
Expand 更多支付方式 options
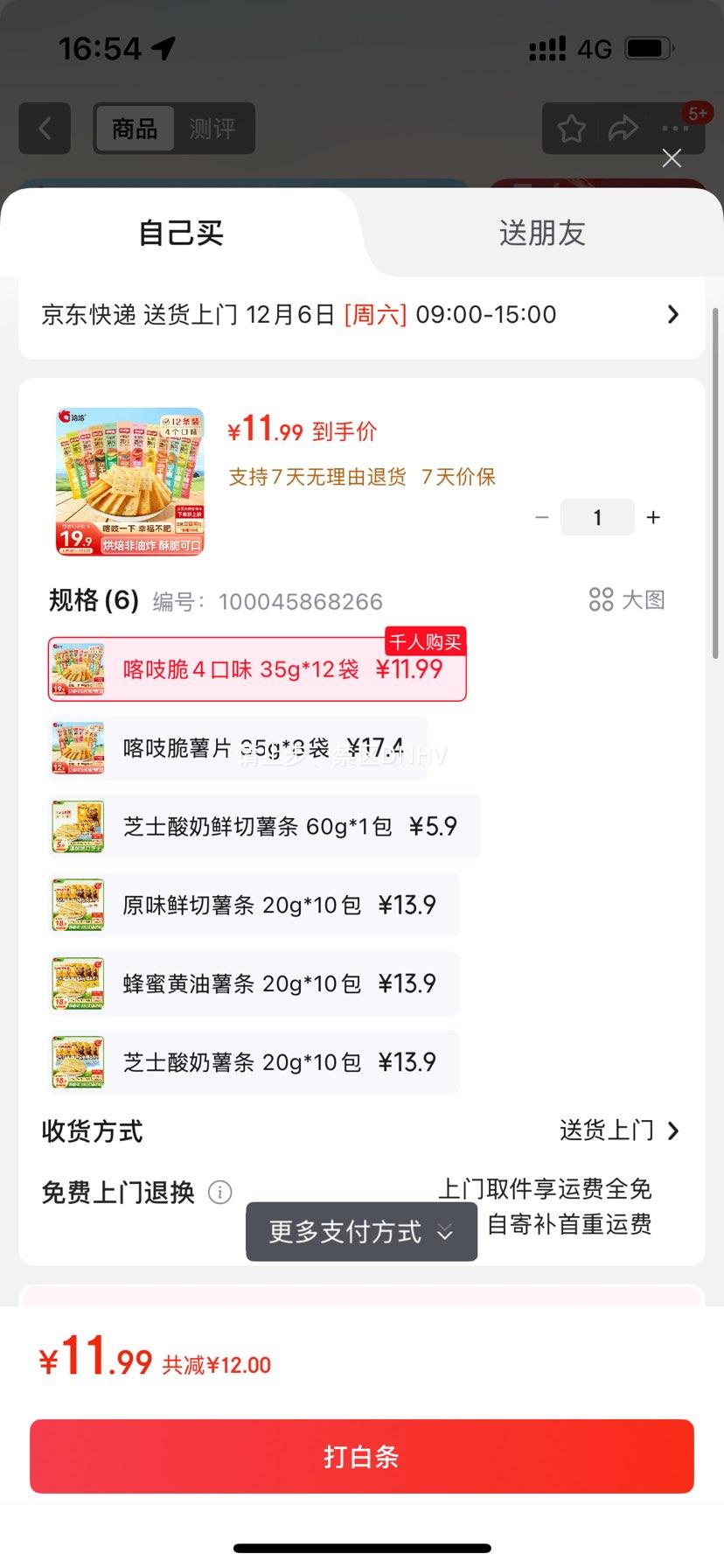click(x=361, y=1232)
